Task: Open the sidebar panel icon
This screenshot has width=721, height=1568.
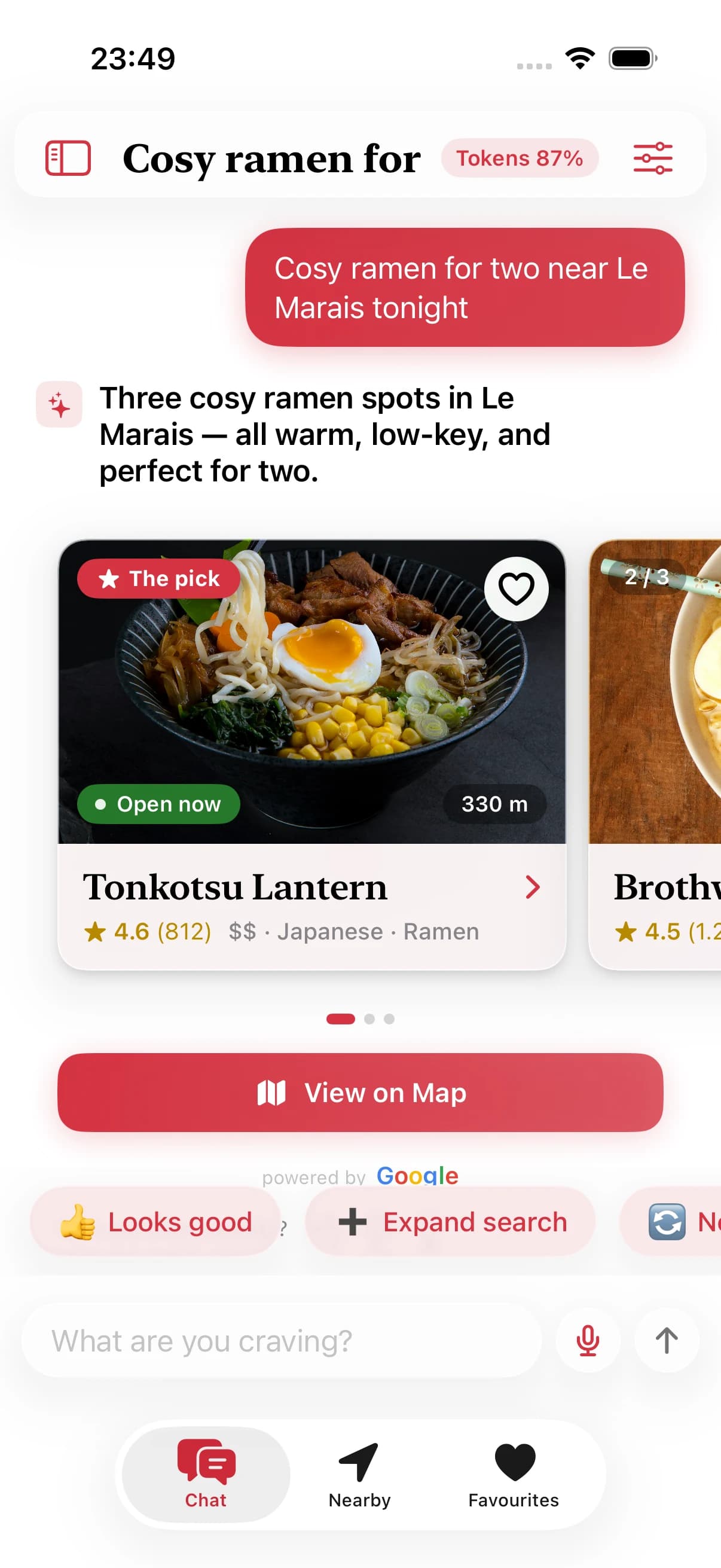Action: [68, 158]
